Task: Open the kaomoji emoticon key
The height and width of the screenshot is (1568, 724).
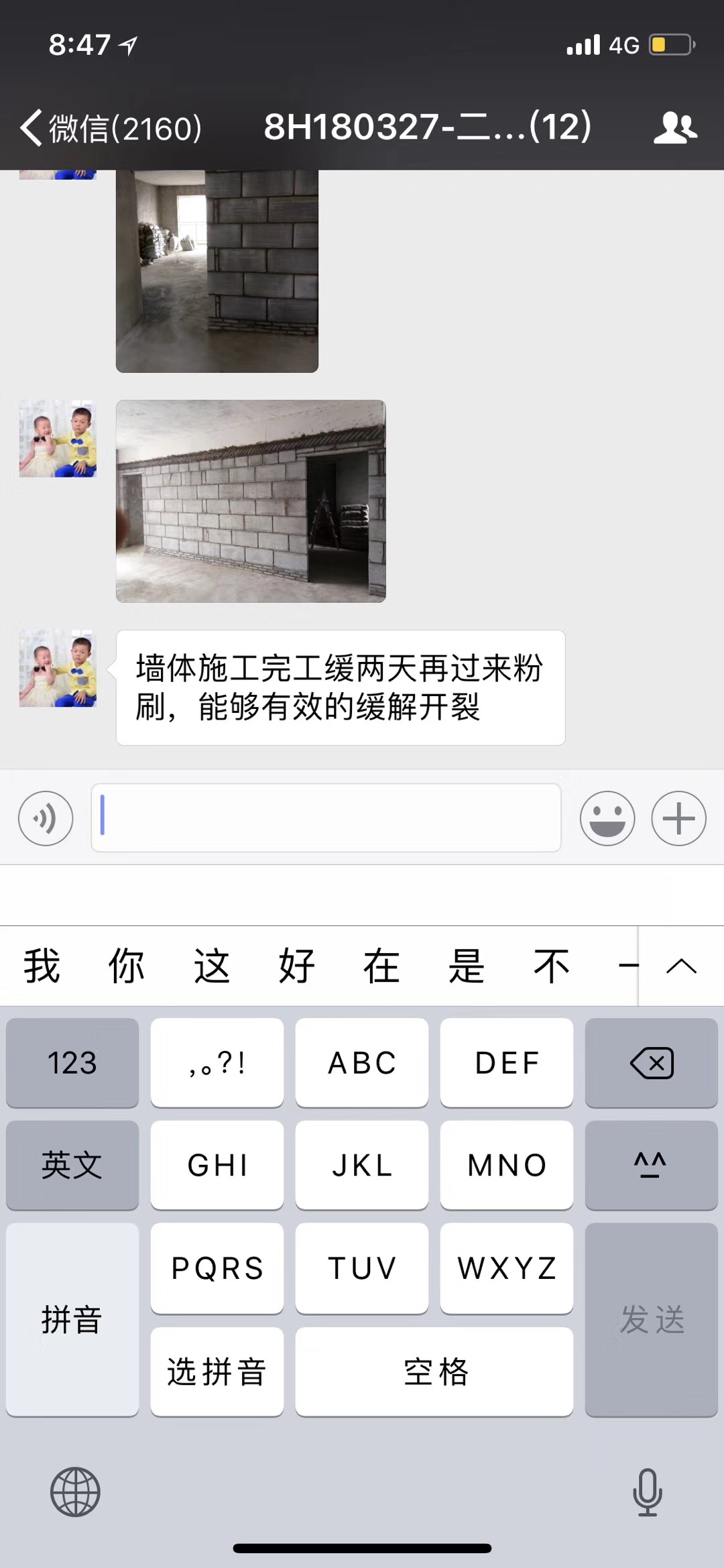Action: click(651, 1165)
